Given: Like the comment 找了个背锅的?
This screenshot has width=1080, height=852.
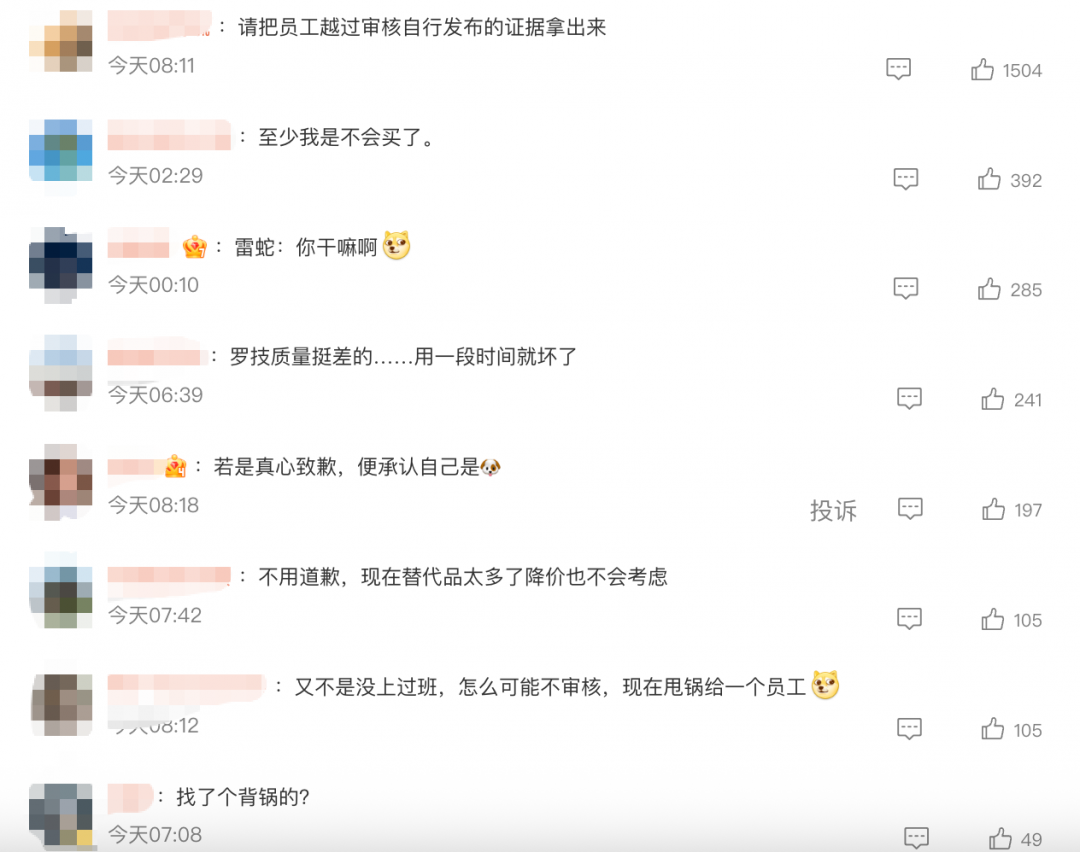Looking at the screenshot, I should point(1000,838).
